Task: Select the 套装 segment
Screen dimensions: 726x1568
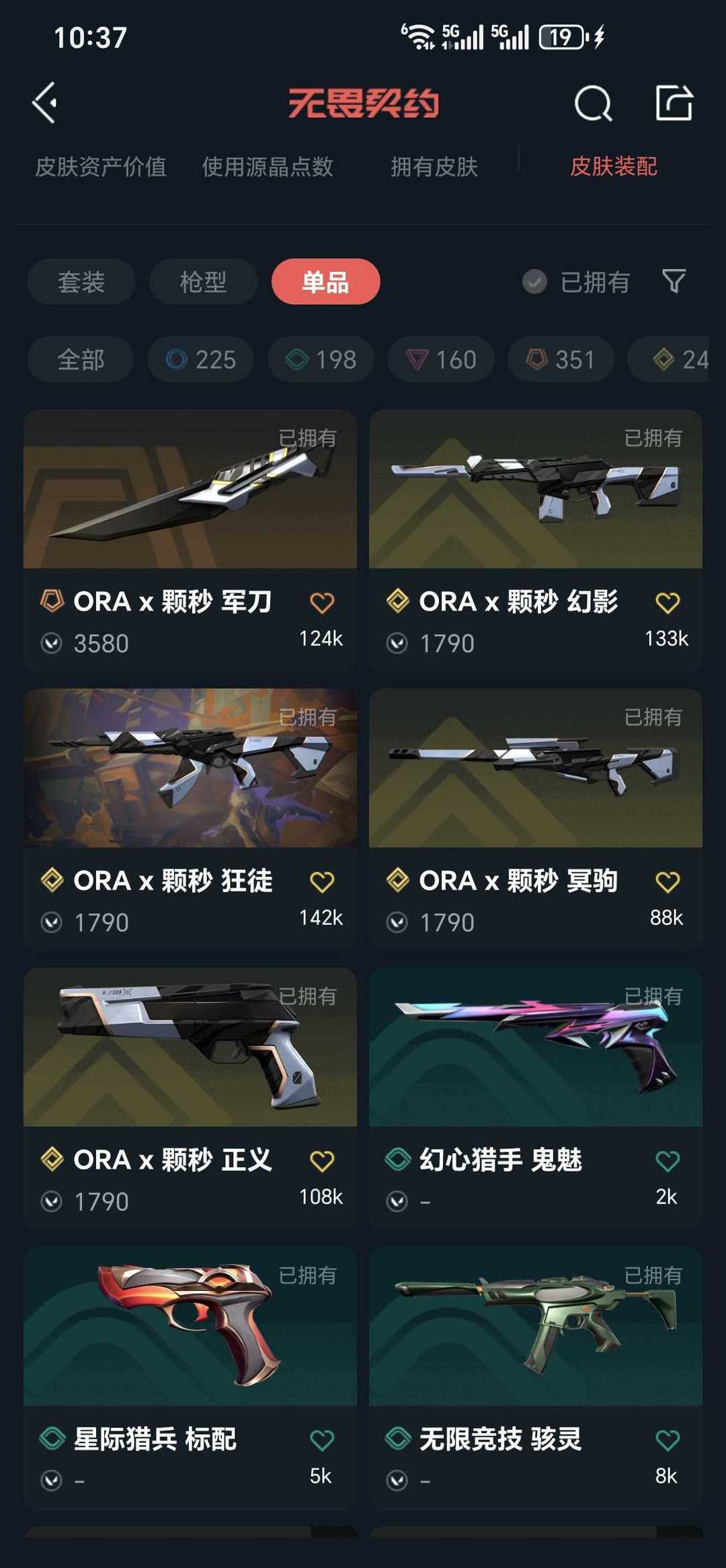Action: [81, 282]
